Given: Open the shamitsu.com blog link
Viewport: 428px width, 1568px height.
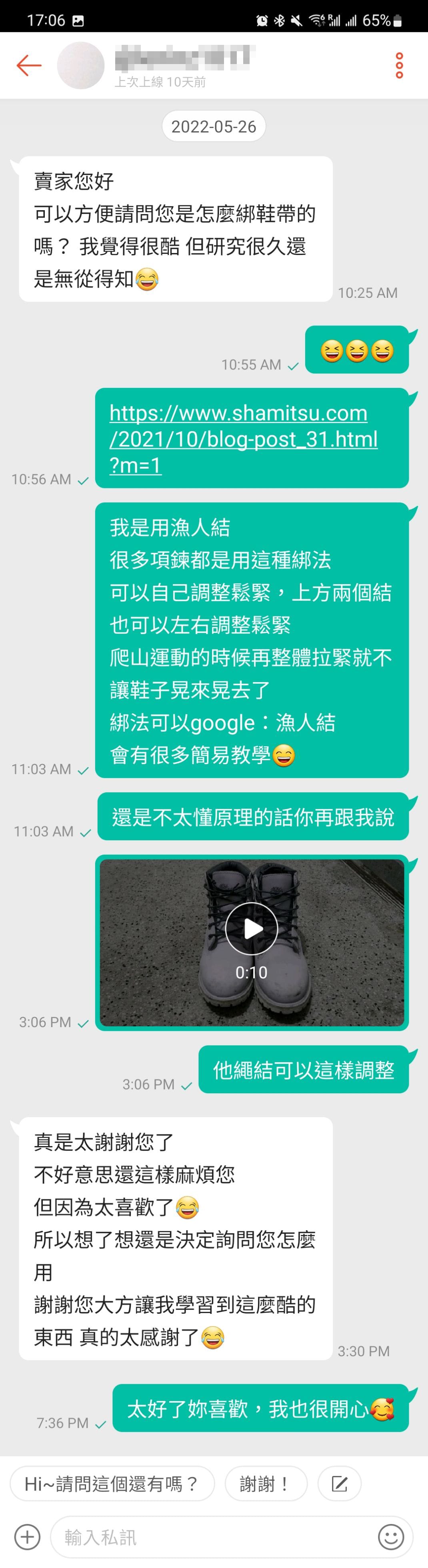Looking at the screenshot, I should click(243, 438).
